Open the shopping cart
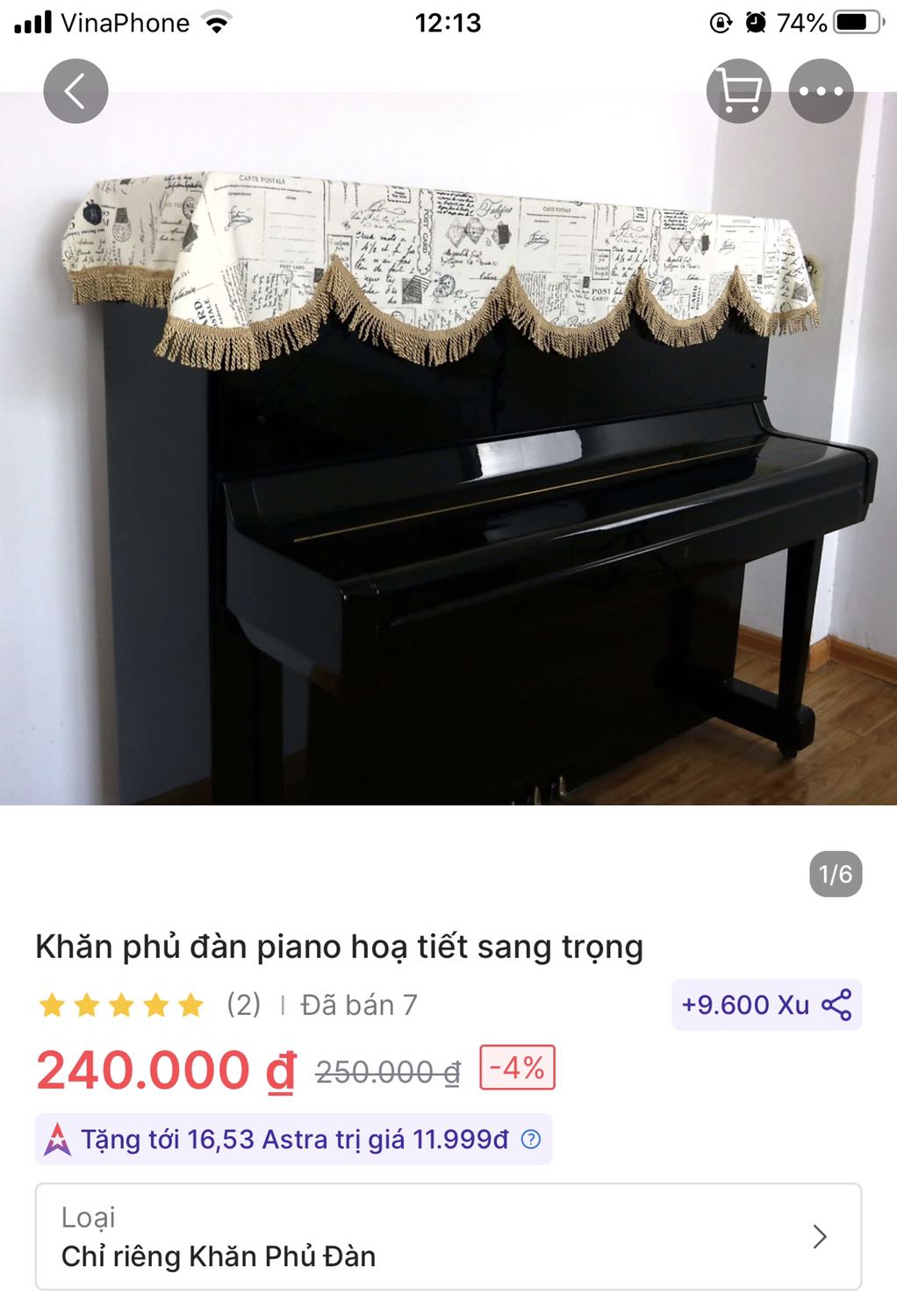 tap(738, 91)
